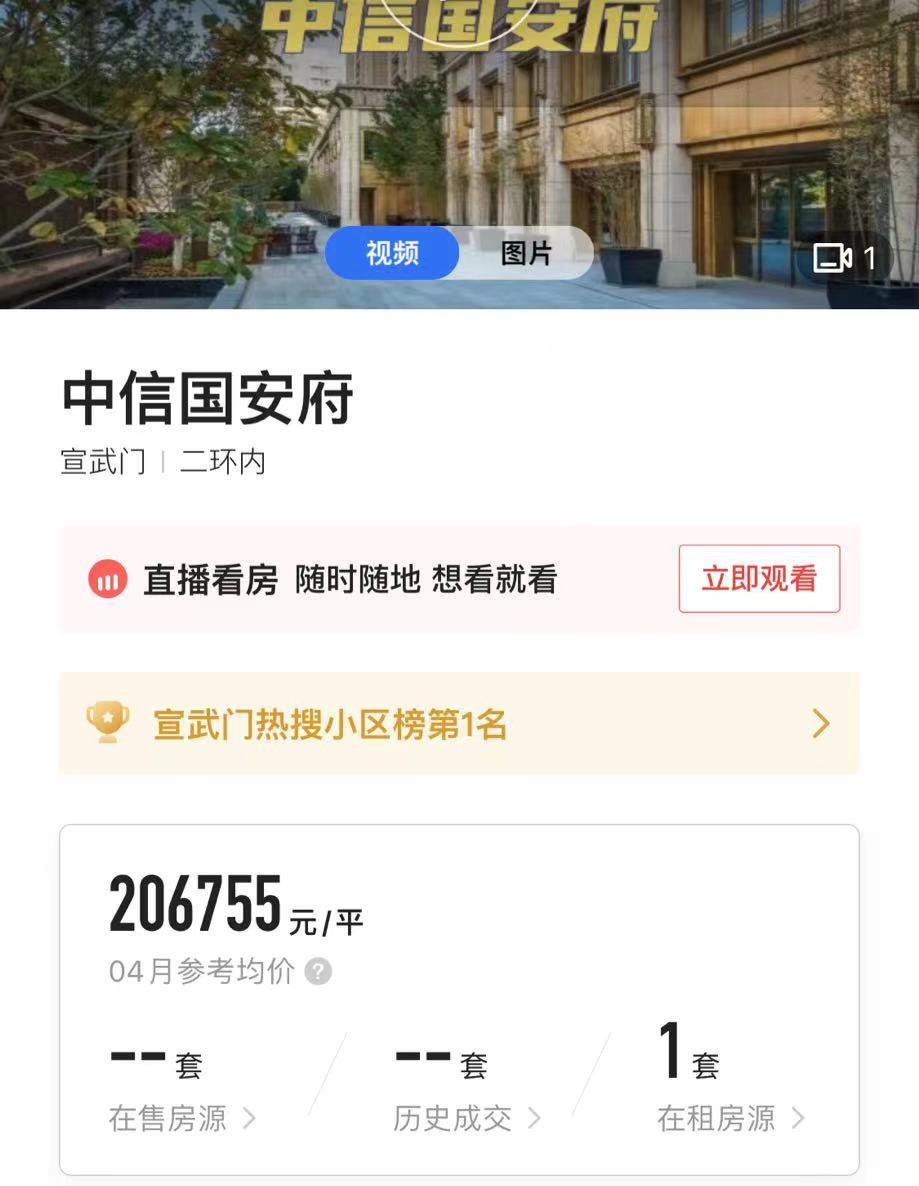
Task: Expand the 宣武门热搜小区榜 ranking details
Action: (820, 723)
